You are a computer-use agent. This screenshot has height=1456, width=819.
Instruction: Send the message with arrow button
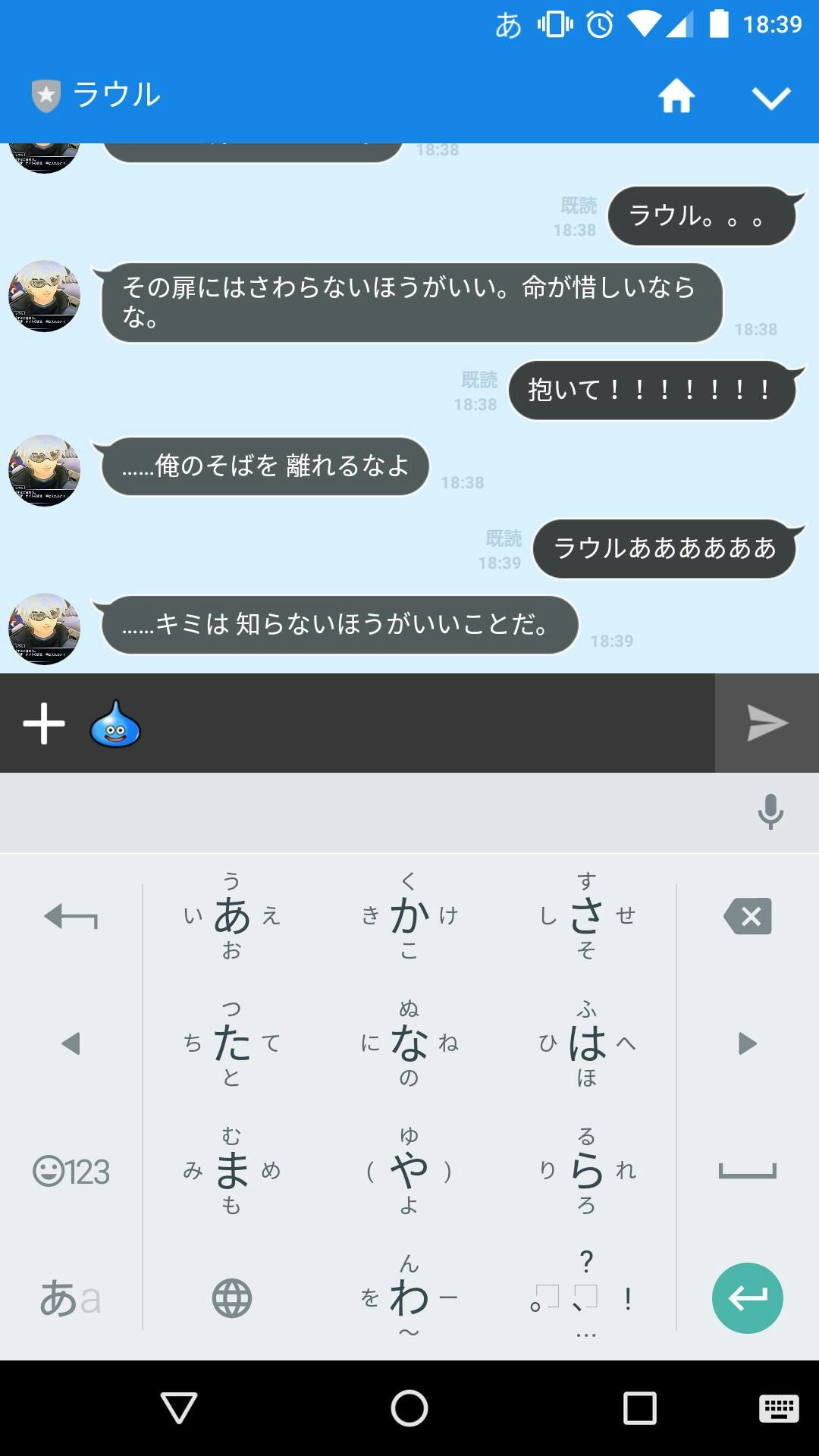[767, 723]
